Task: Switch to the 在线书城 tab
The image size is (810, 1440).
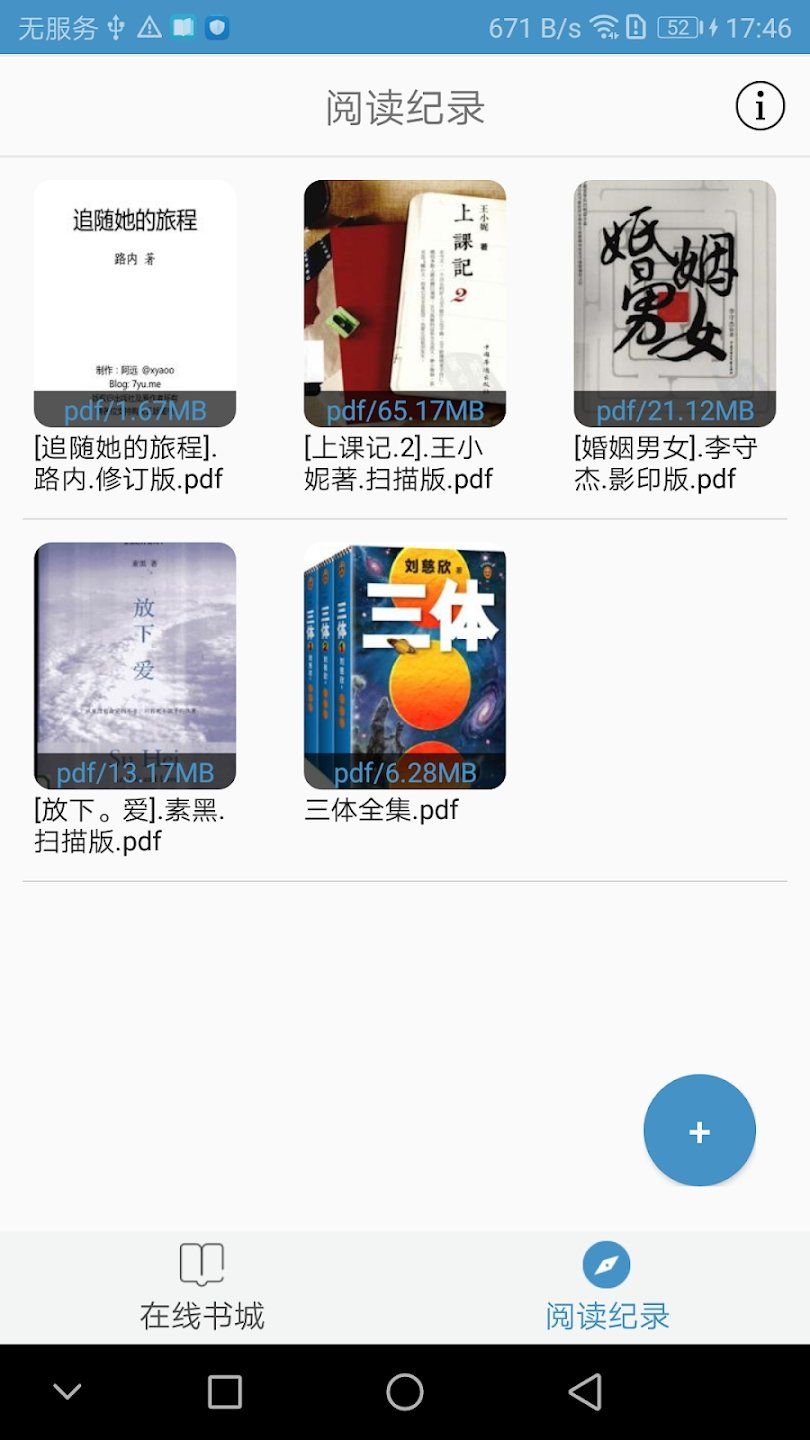Action: pos(202,1317)
